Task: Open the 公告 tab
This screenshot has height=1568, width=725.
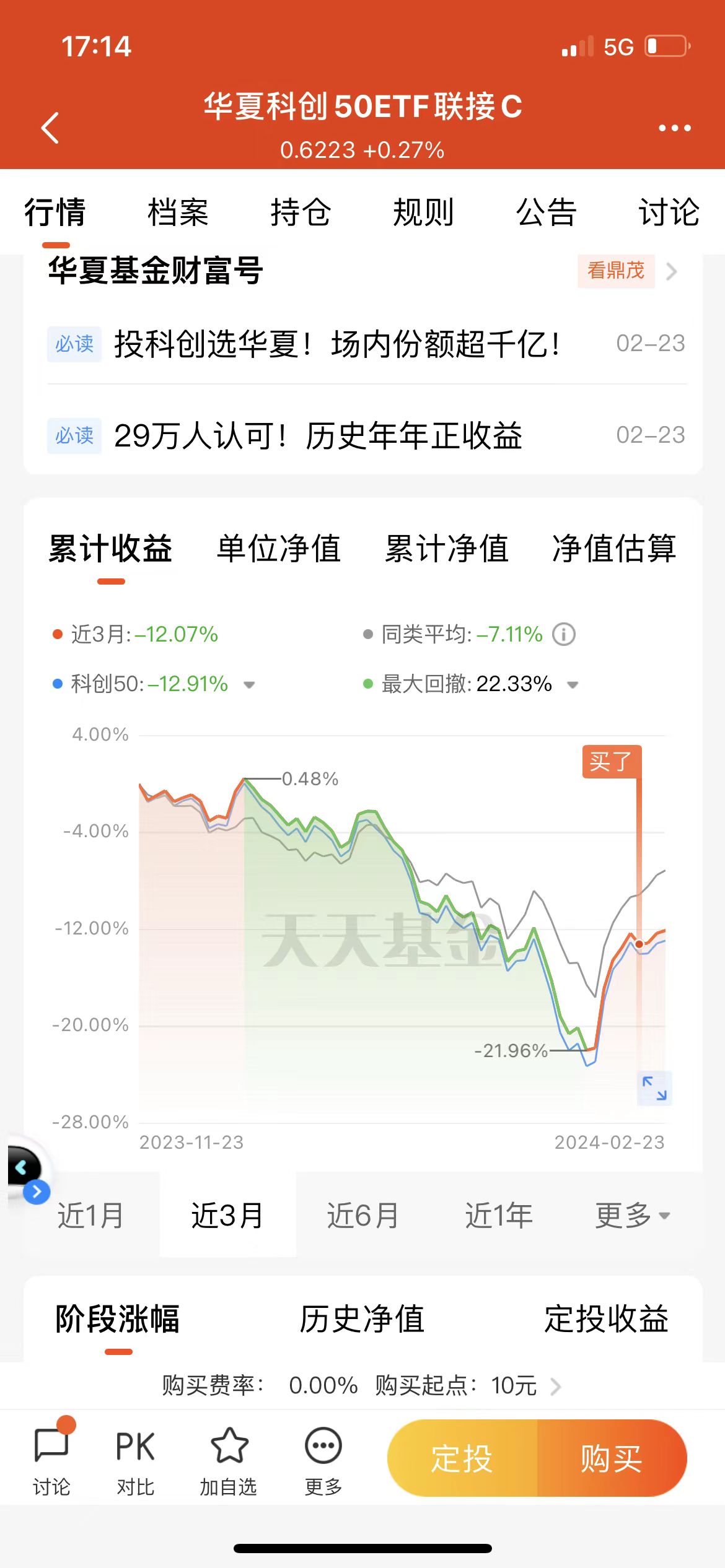Action: click(x=547, y=212)
